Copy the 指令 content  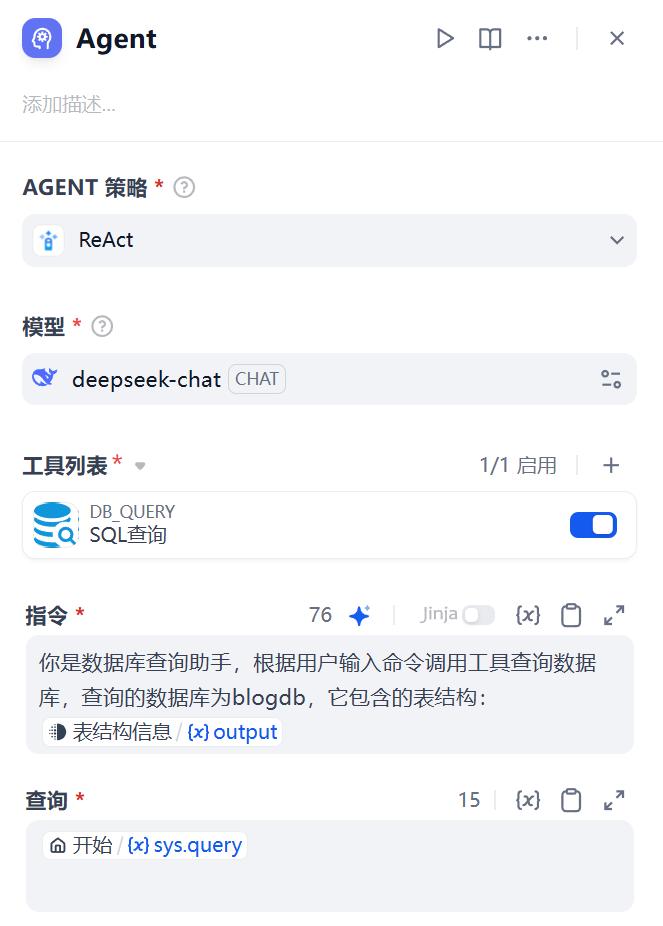tap(571, 615)
